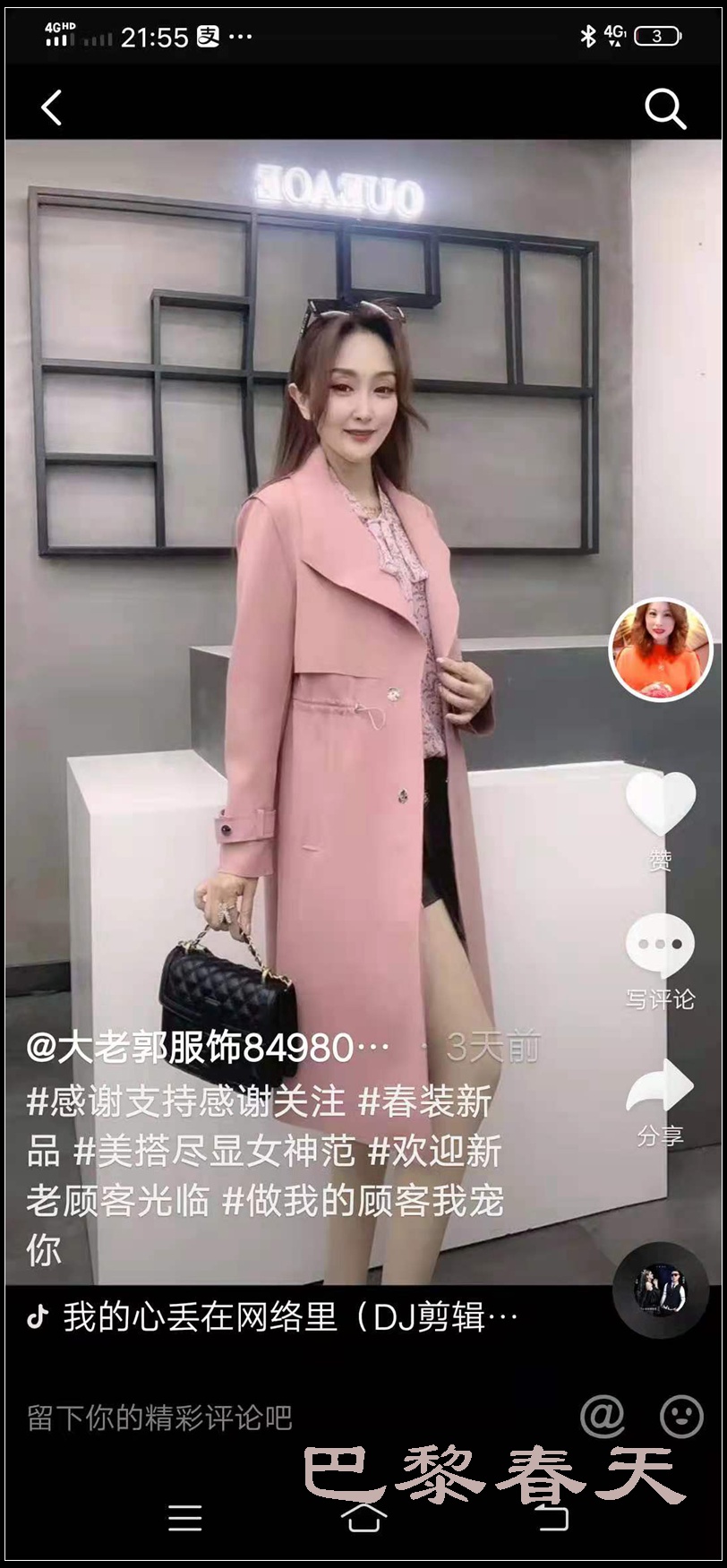Open search with the magnifier icon
Viewport: 727px width, 1568px height.
(665, 109)
